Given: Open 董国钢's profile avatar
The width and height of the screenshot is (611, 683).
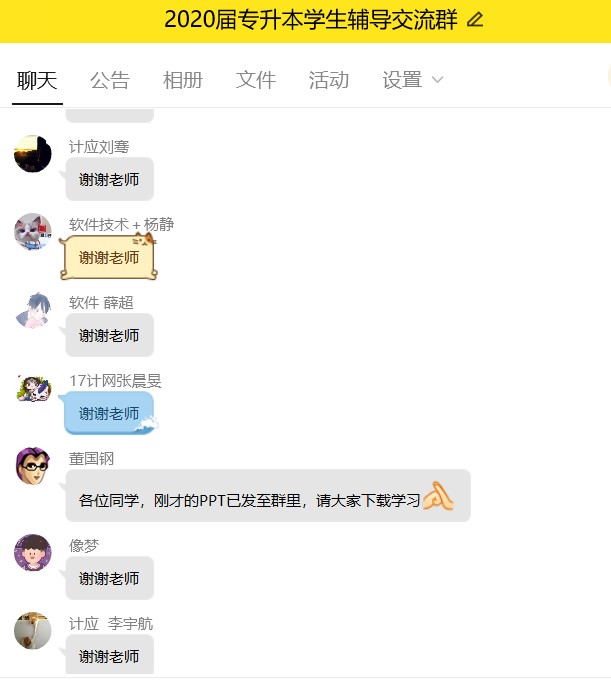Looking at the screenshot, I should [x=33, y=466].
